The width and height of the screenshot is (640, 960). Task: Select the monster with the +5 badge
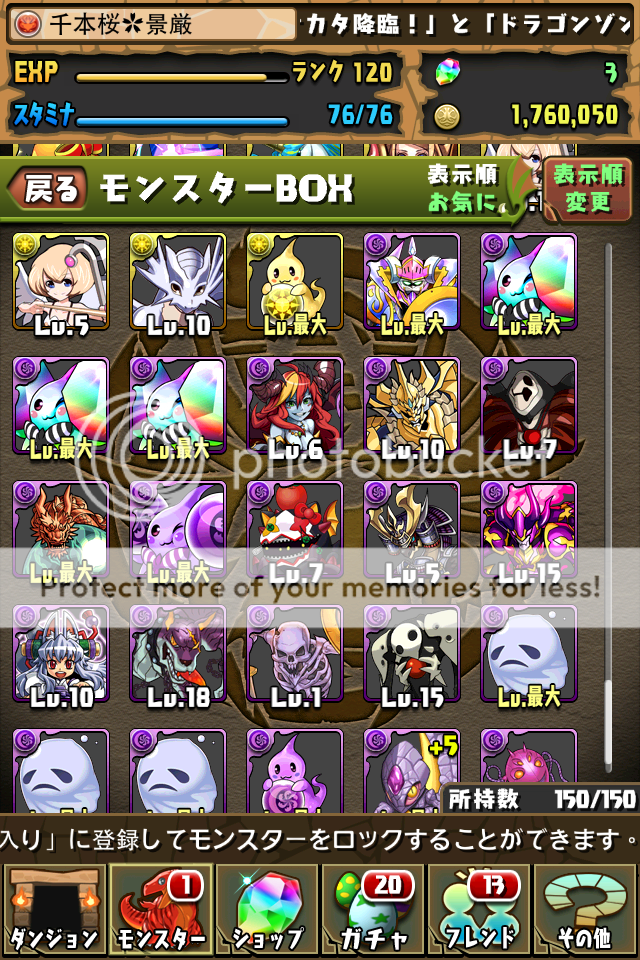(x=412, y=772)
